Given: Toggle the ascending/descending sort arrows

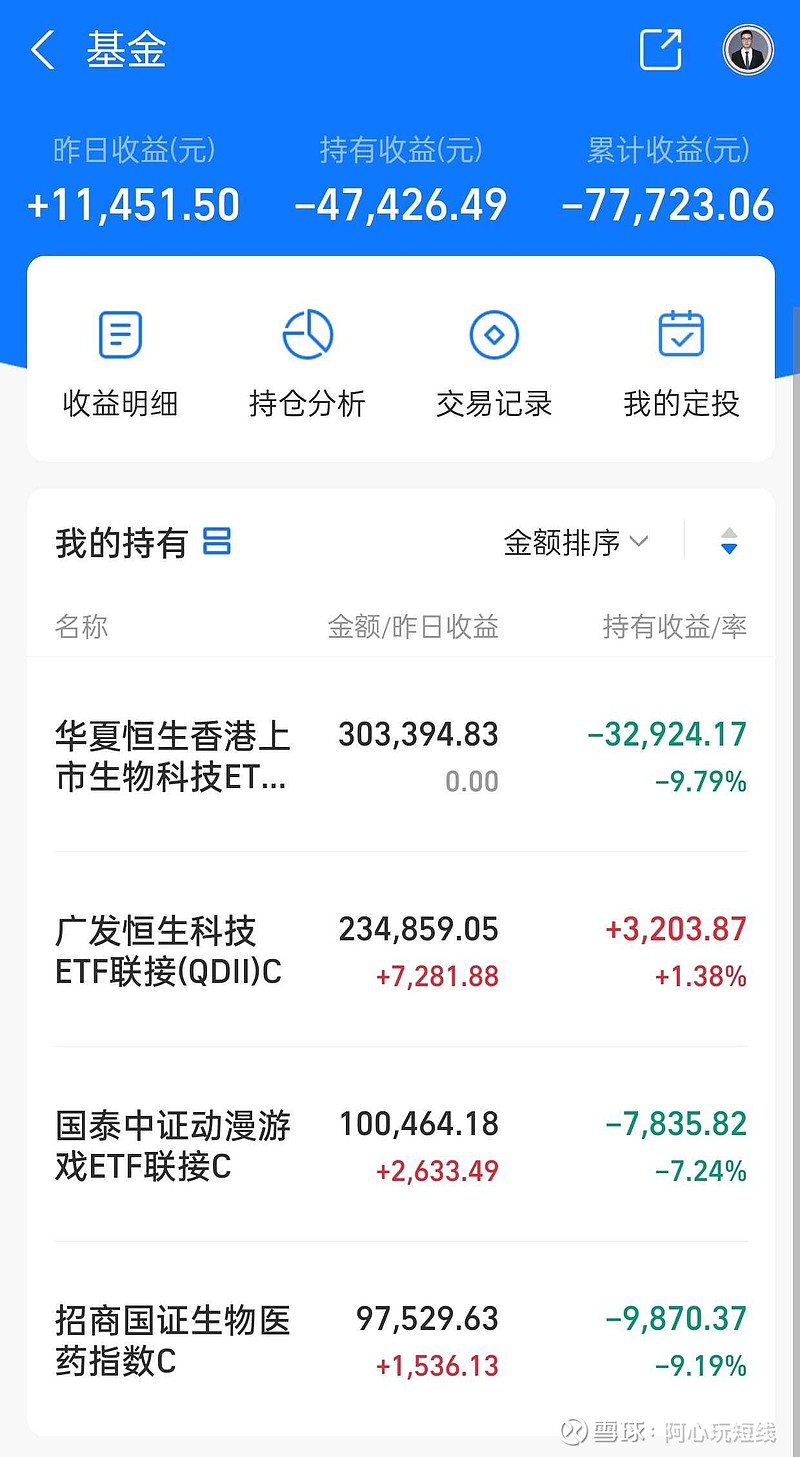Looking at the screenshot, I should pyautogui.click(x=729, y=542).
